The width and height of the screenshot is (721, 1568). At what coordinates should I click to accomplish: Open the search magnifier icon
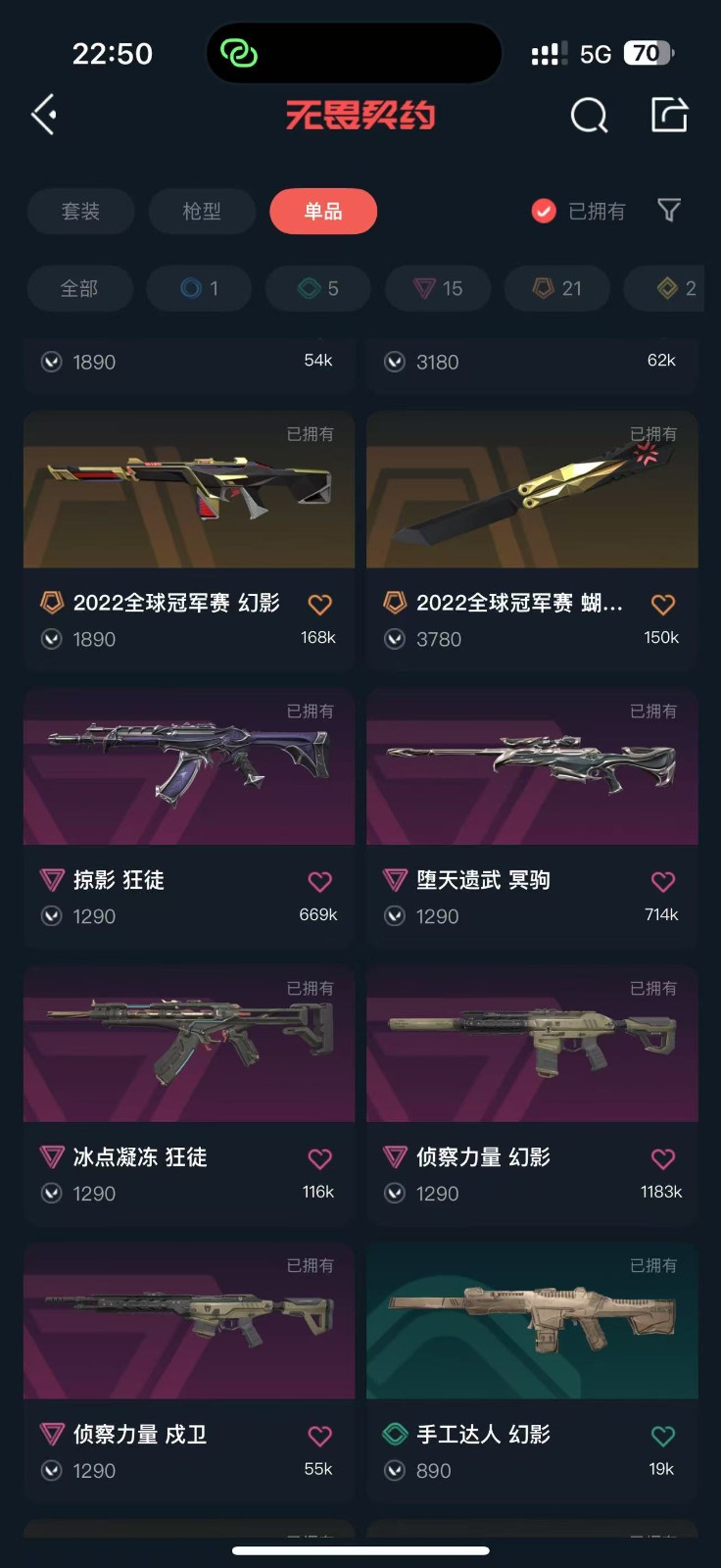pos(589,116)
